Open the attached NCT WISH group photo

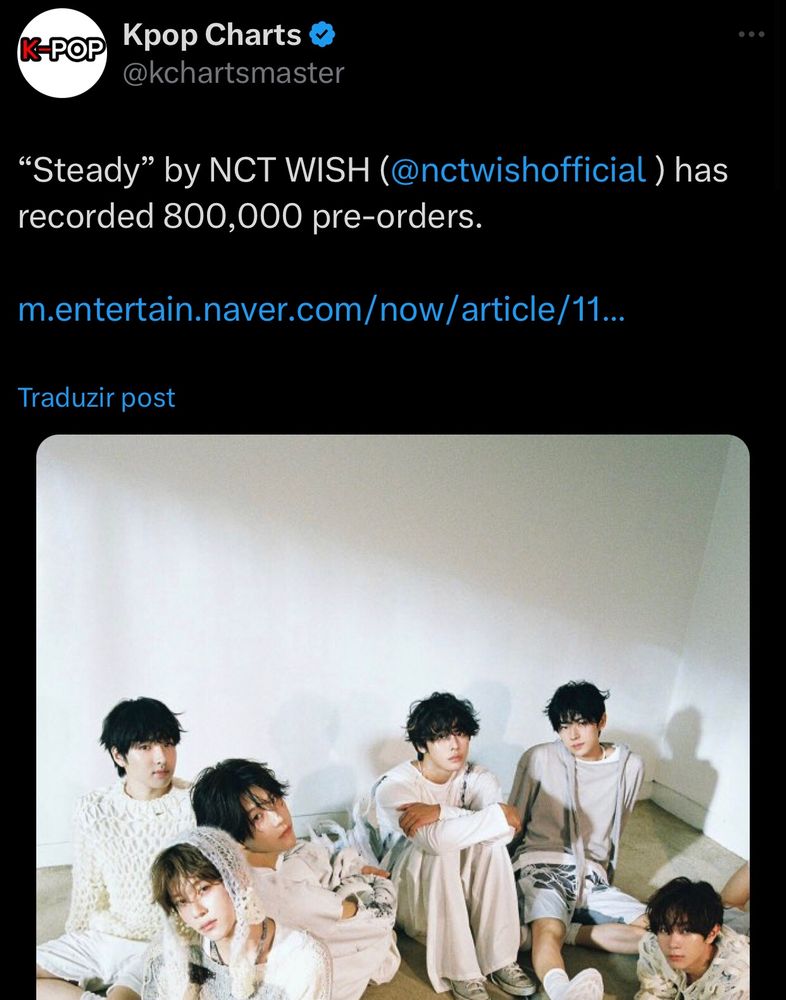[393, 717]
